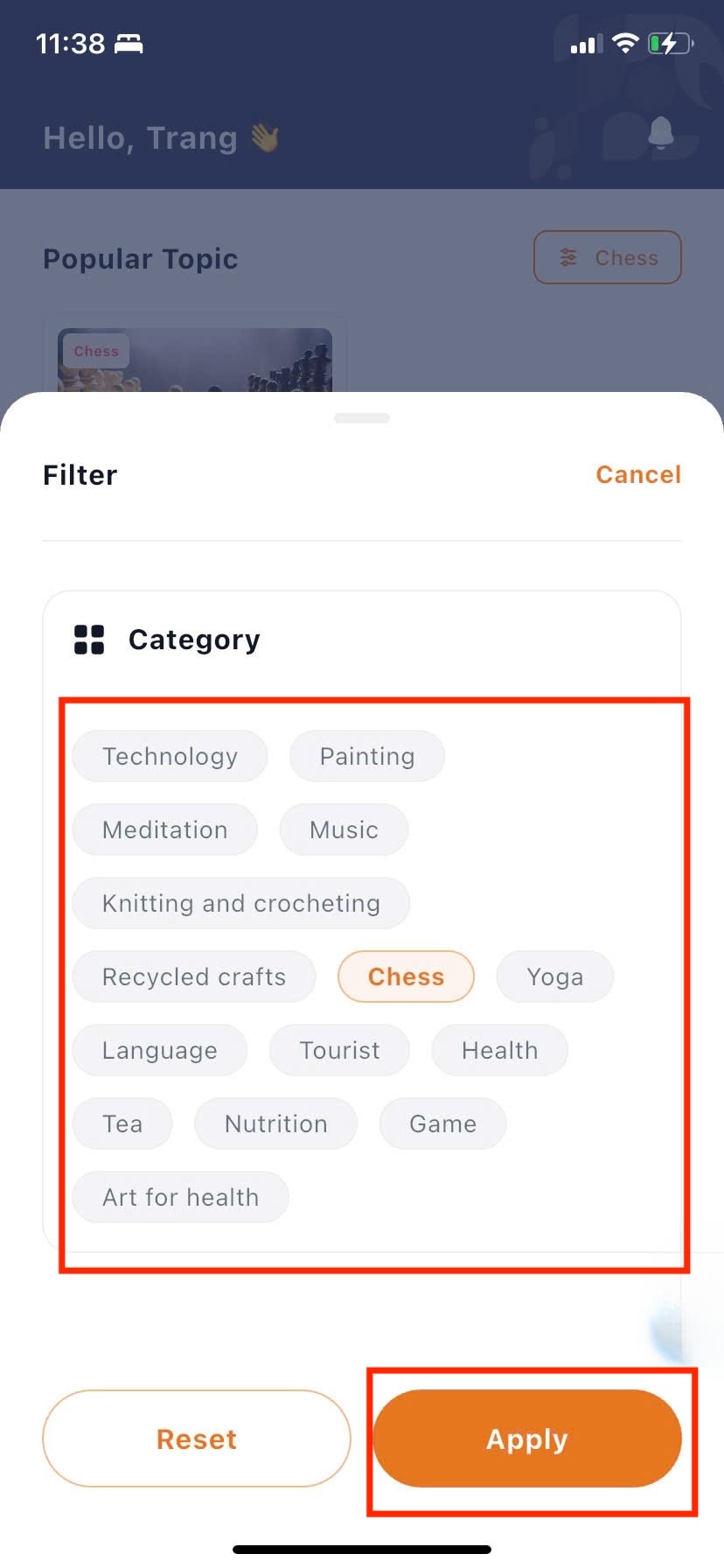This screenshot has height=1568, width=724.
Task: Apply the chosen filter
Action: pos(527,1438)
